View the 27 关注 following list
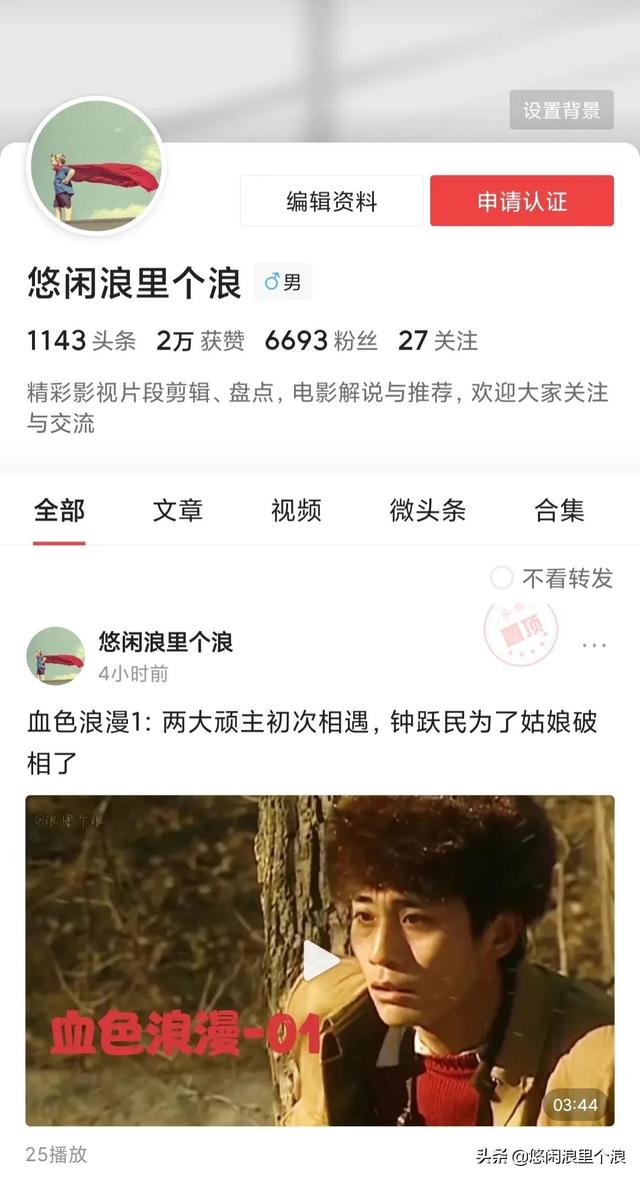 [x=438, y=341]
